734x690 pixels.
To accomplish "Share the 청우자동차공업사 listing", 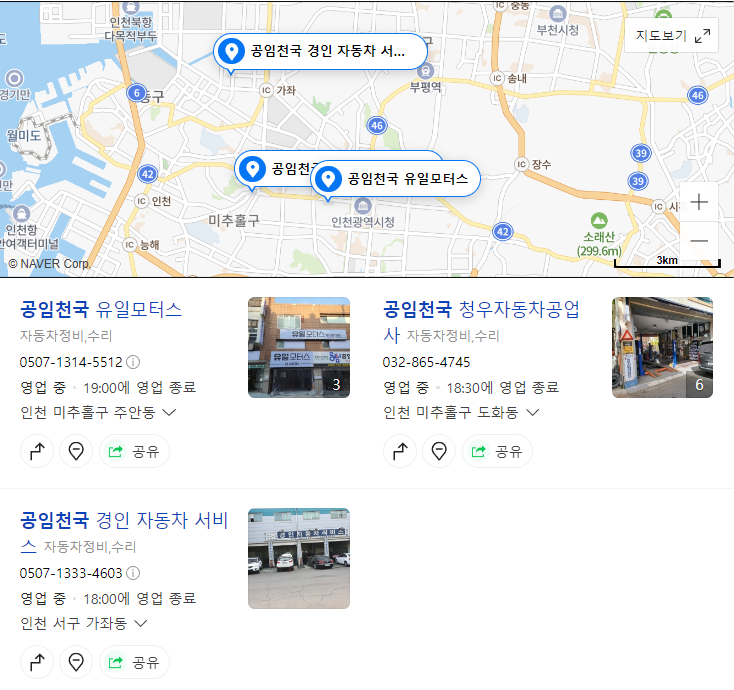I will (x=497, y=451).
